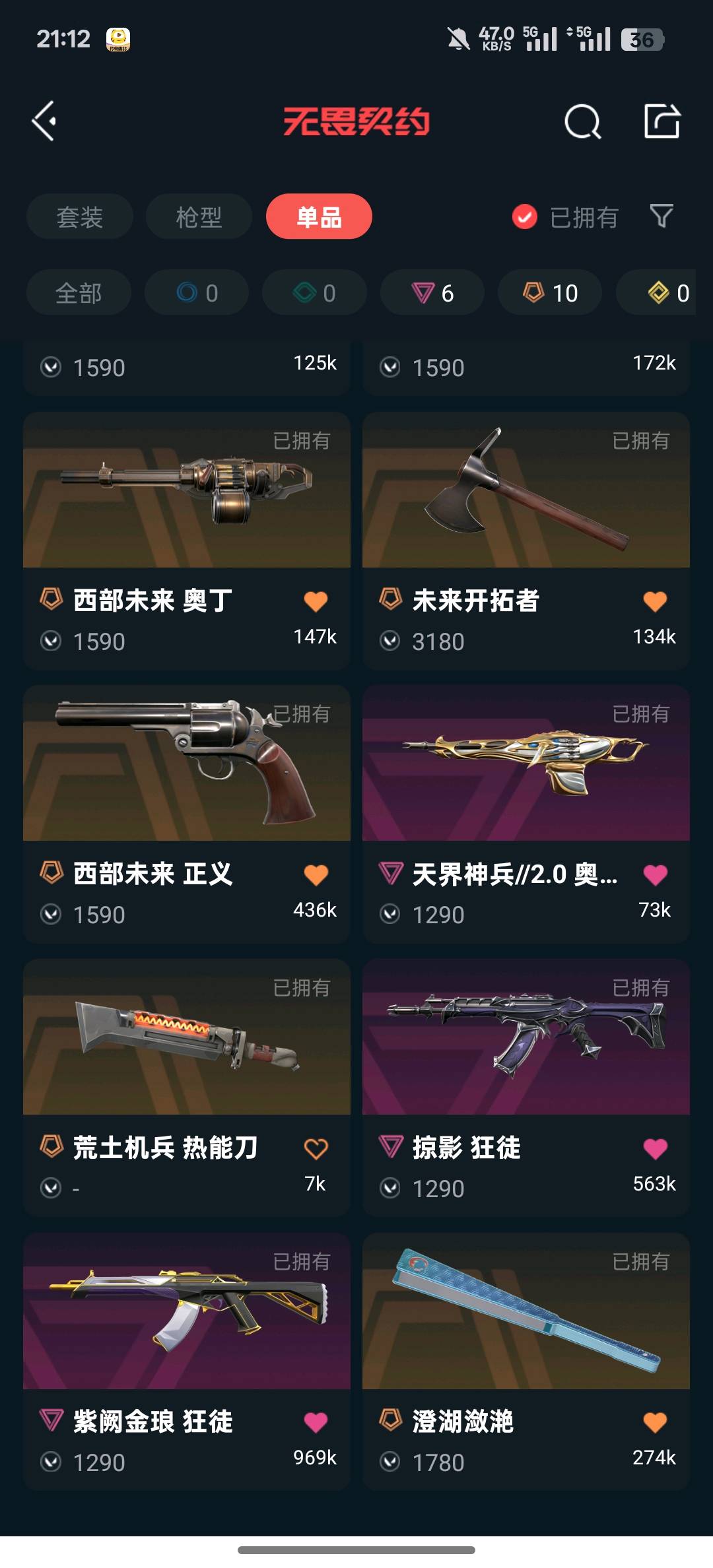Switch to the 套装 tab
Screen dimensions: 713x1568
coord(80,216)
